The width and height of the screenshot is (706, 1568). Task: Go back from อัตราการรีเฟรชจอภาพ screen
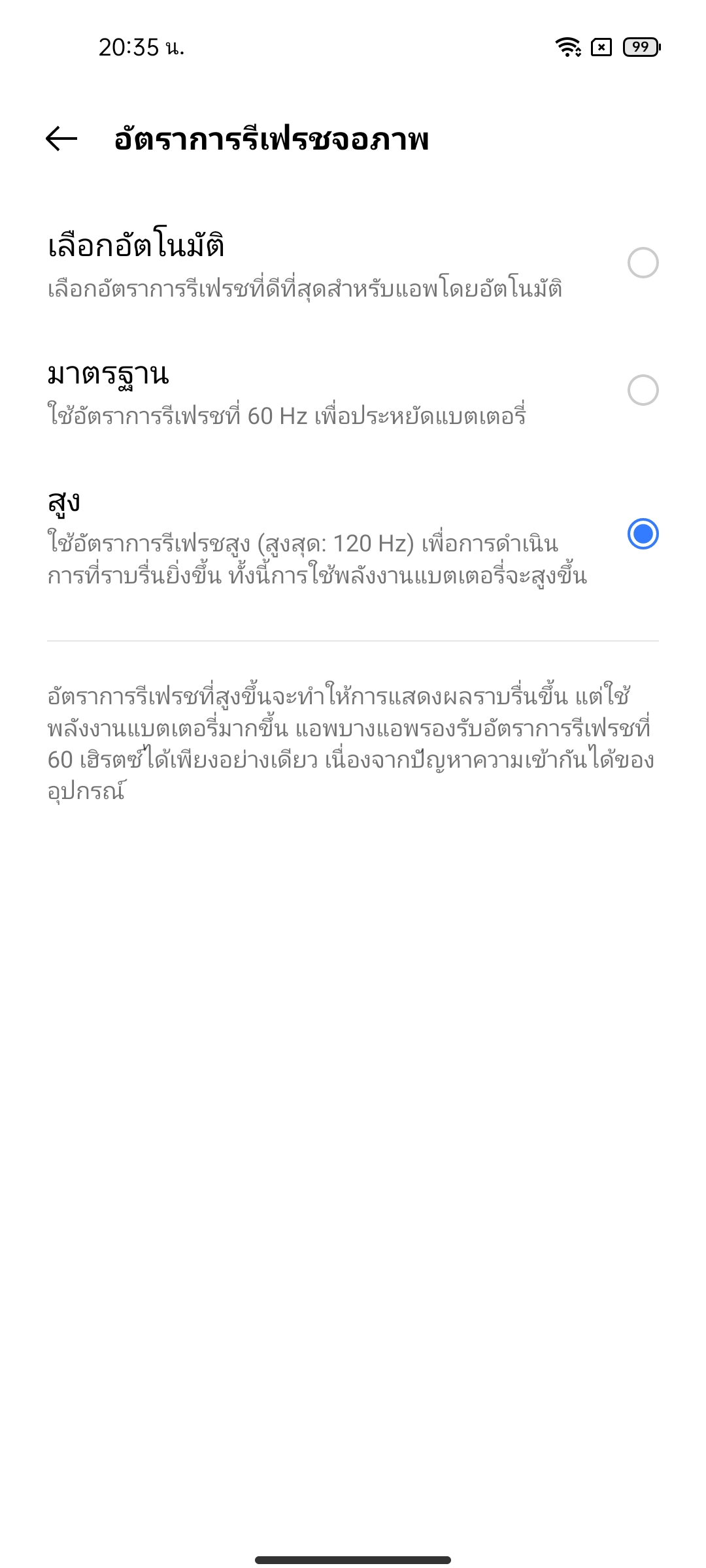pos(61,139)
